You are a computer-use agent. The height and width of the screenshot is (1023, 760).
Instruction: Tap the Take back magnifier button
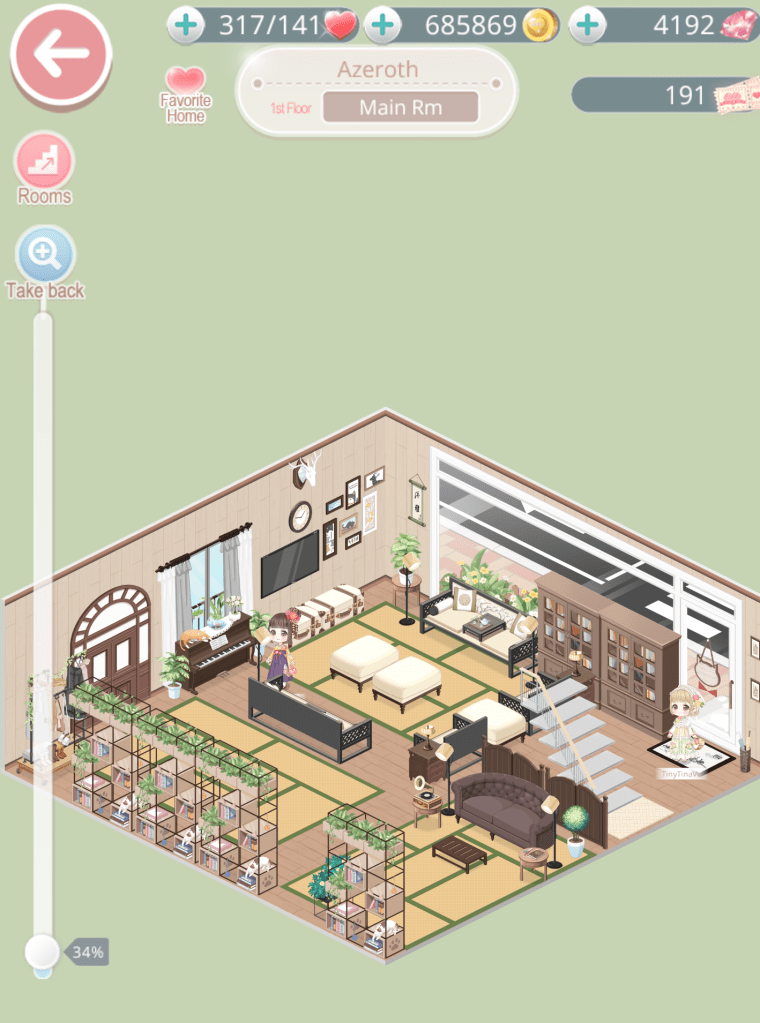pyautogui.click(x=45, y=254)
